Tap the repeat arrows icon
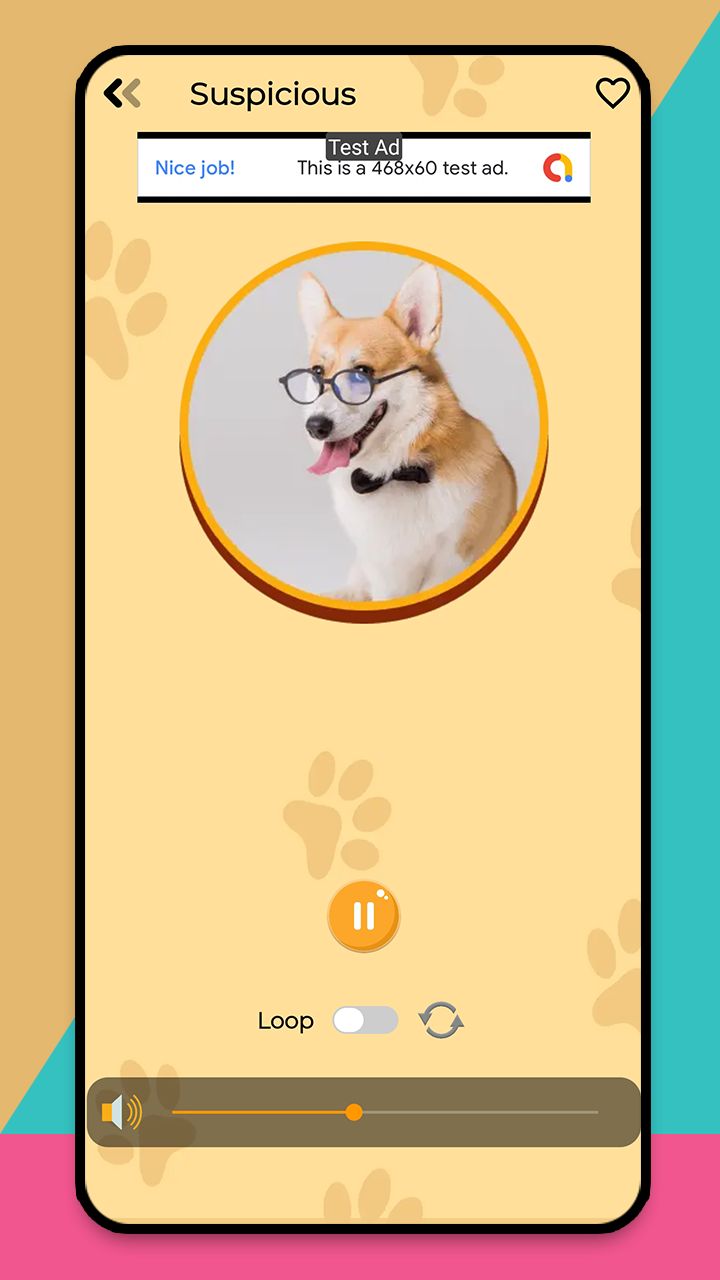Screen dimensions: 720x1280 (441, 1020)
